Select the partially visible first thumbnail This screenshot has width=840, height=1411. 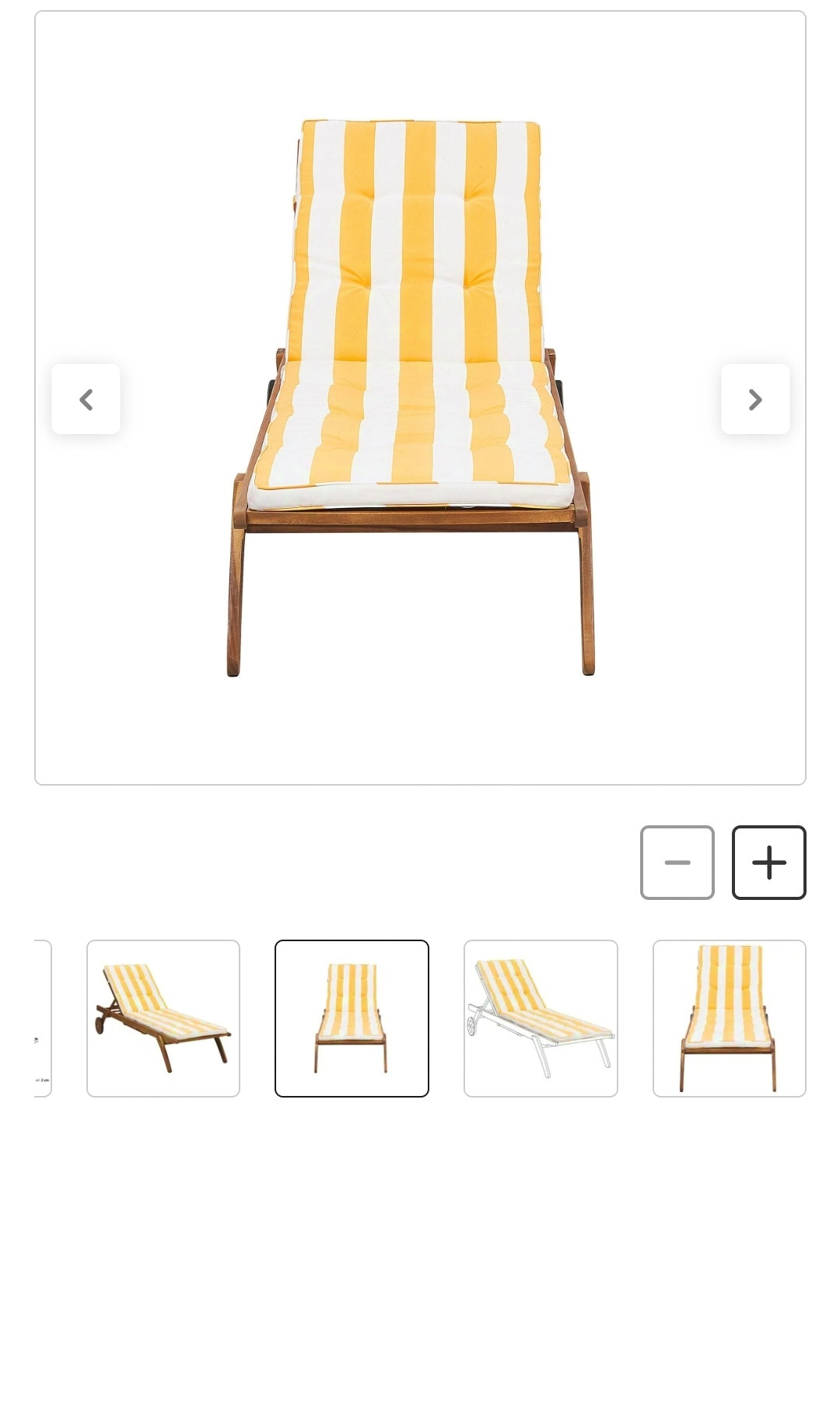click(x=42, y=1018)
